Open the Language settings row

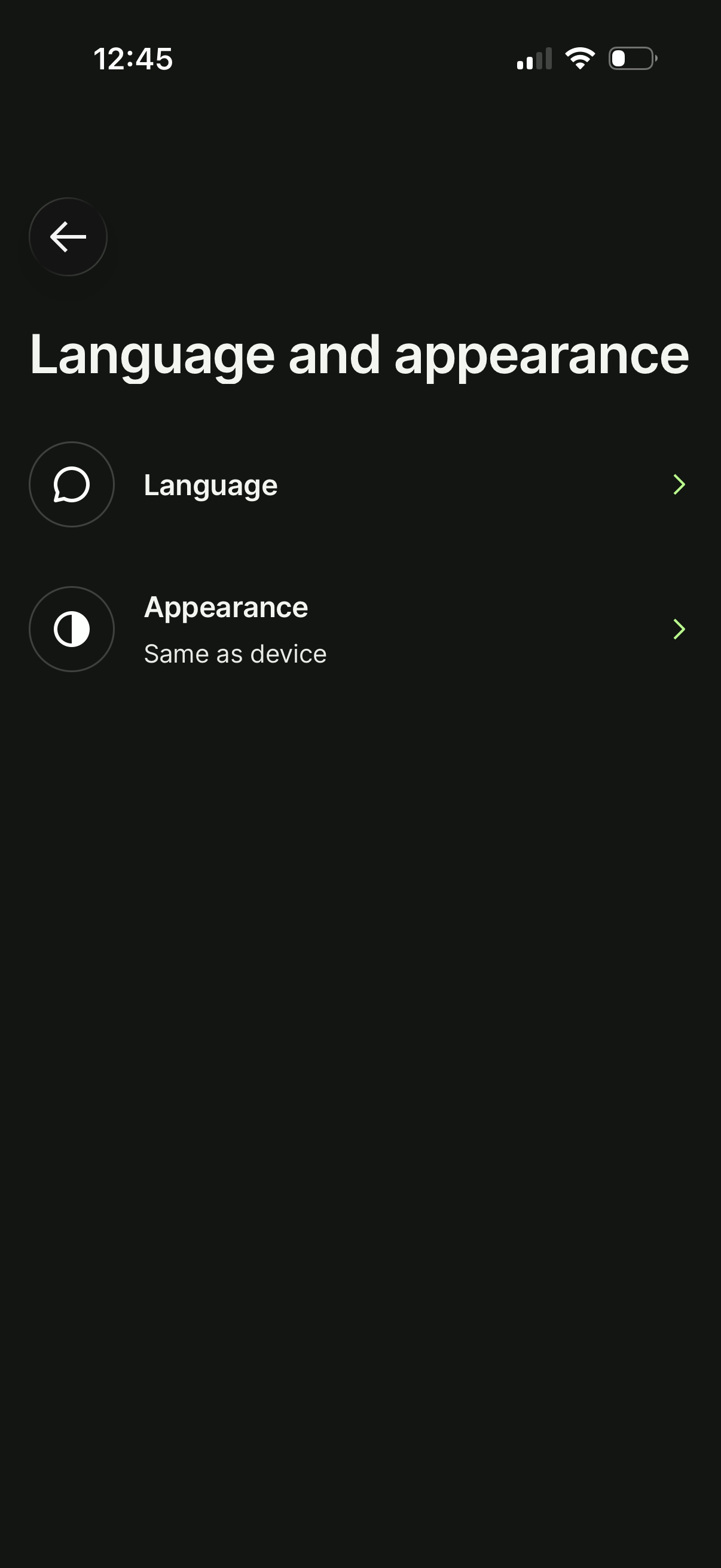(x=360, y=484)
